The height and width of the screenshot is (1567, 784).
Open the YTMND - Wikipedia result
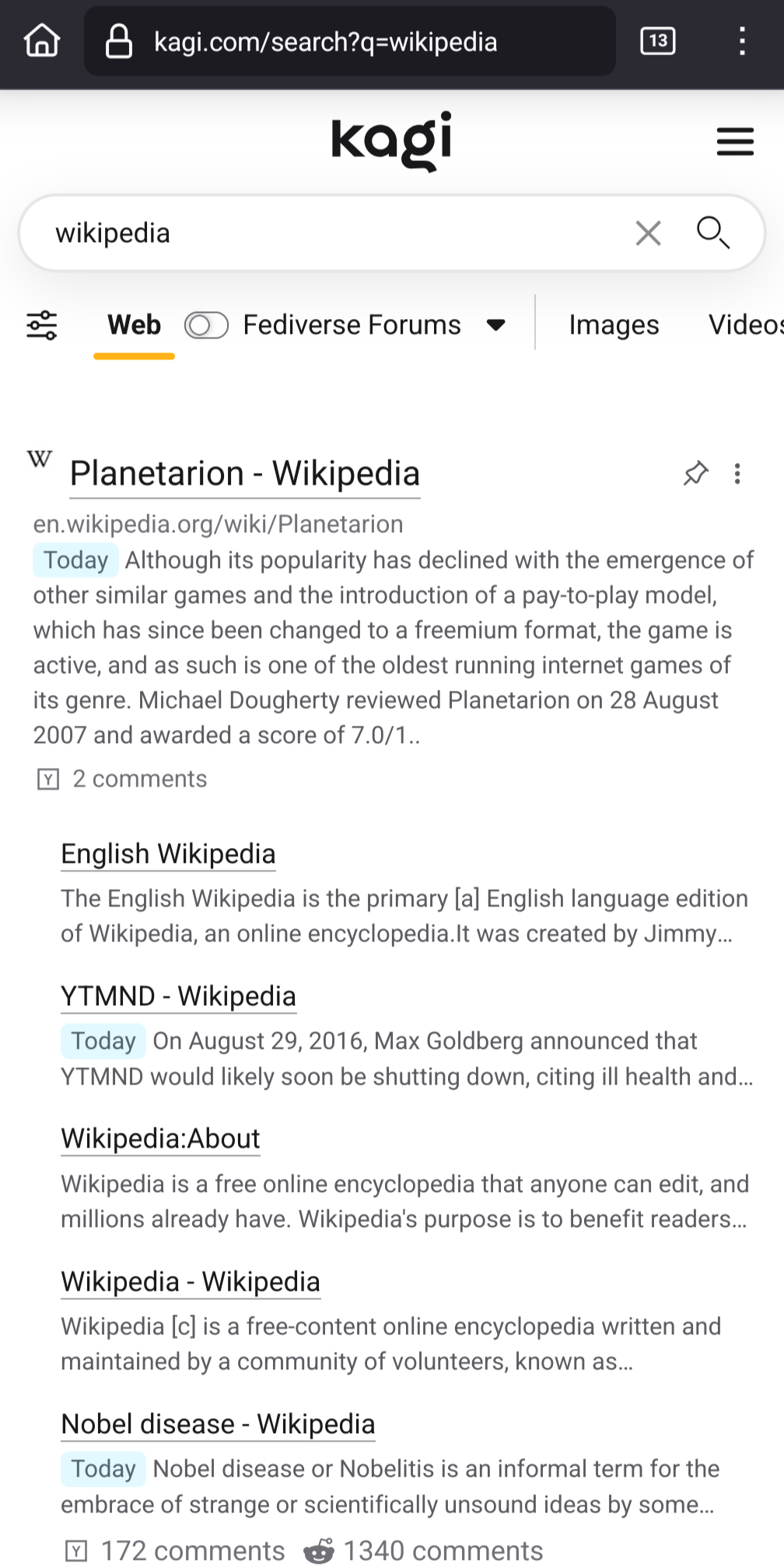178,996
